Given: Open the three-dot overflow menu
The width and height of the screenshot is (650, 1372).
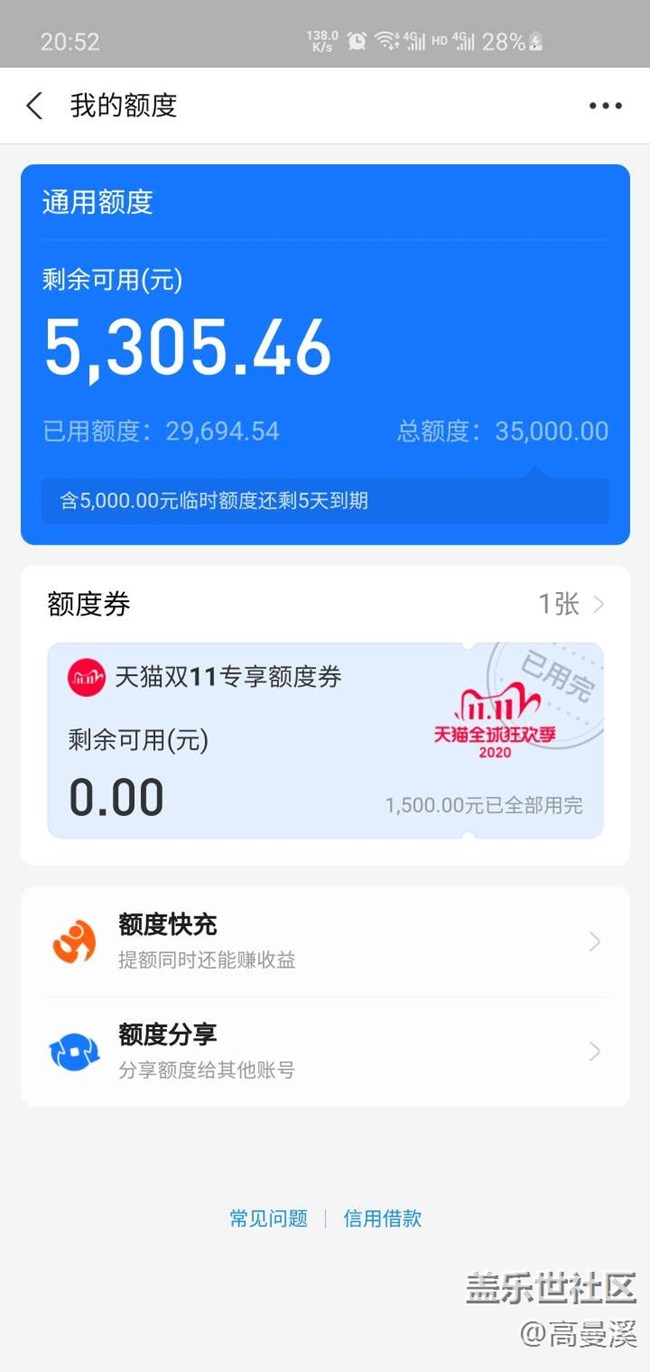Looking at the screenshot, I should (605, 106).
